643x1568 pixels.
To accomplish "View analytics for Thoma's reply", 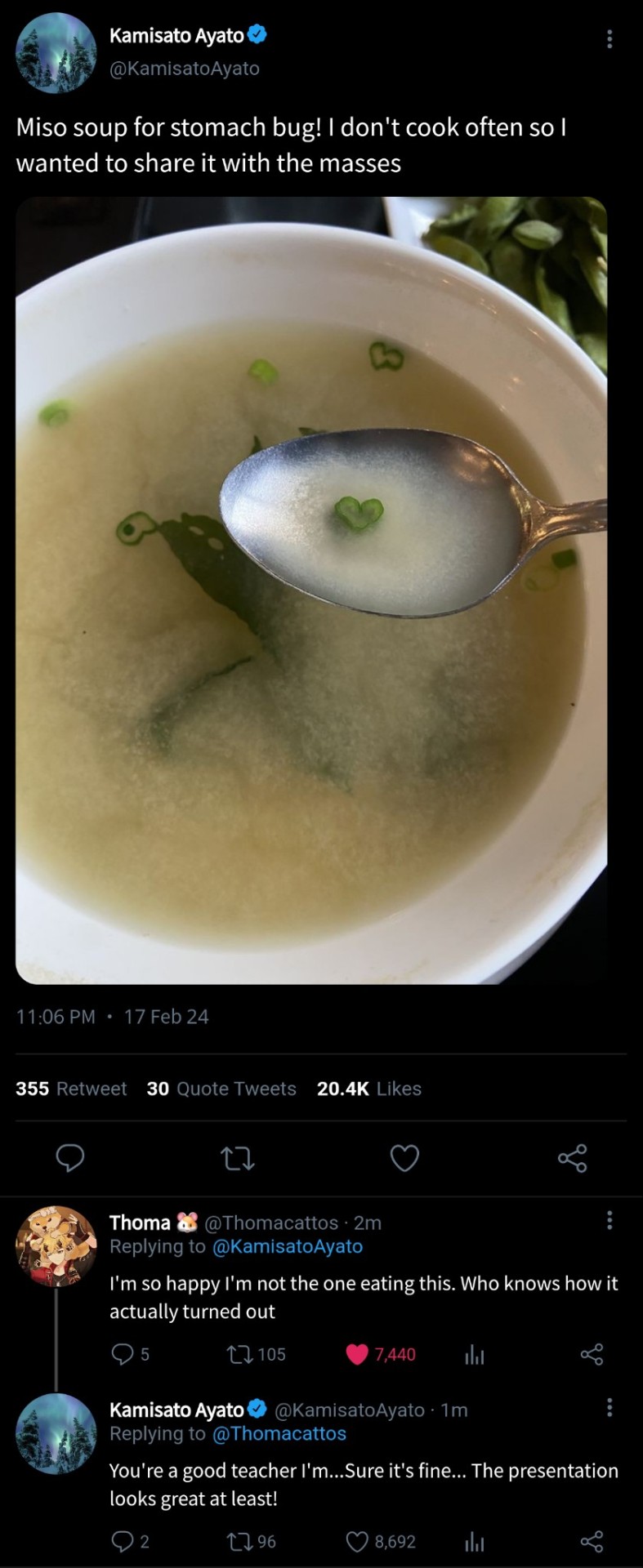I will pos(475,1355).
